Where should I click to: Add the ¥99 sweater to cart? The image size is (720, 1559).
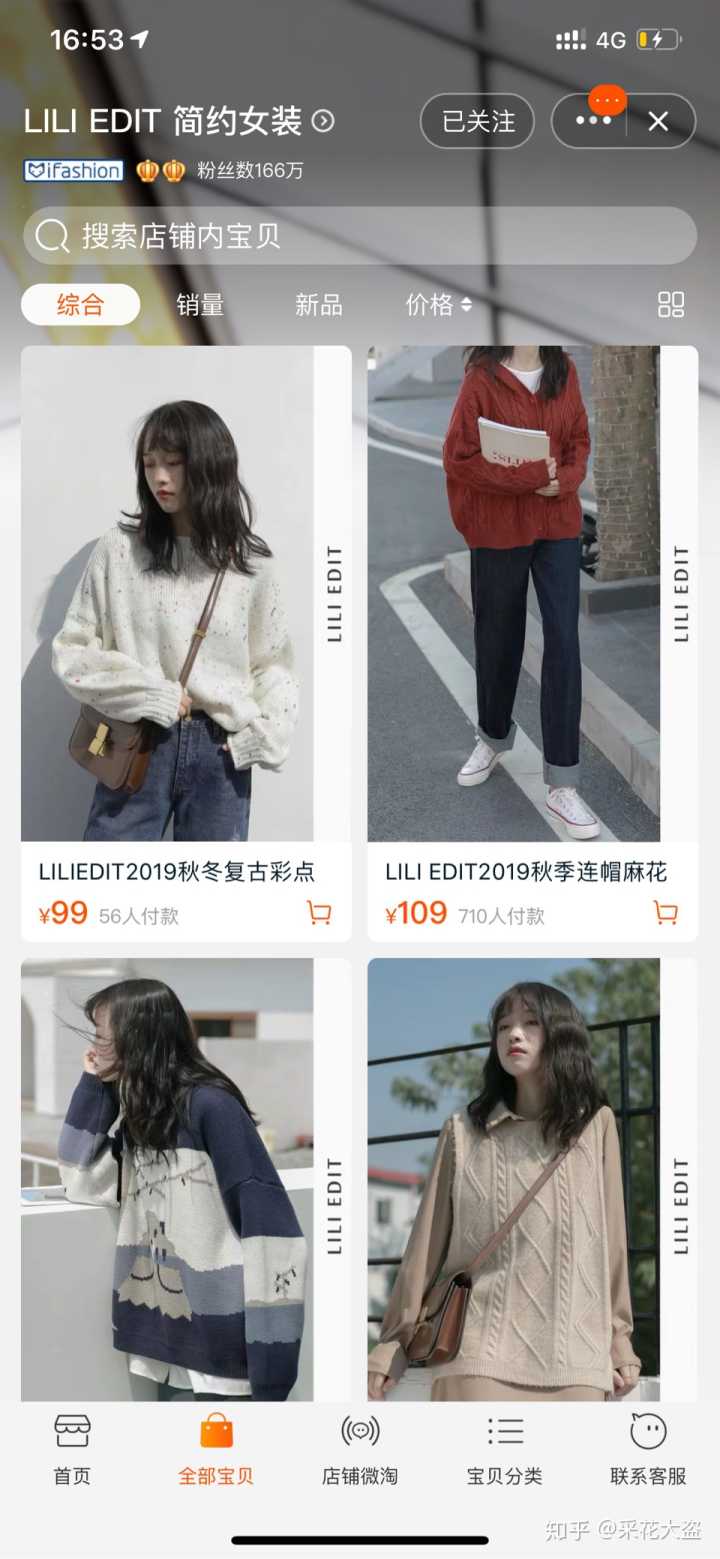[x=319, y=912]
